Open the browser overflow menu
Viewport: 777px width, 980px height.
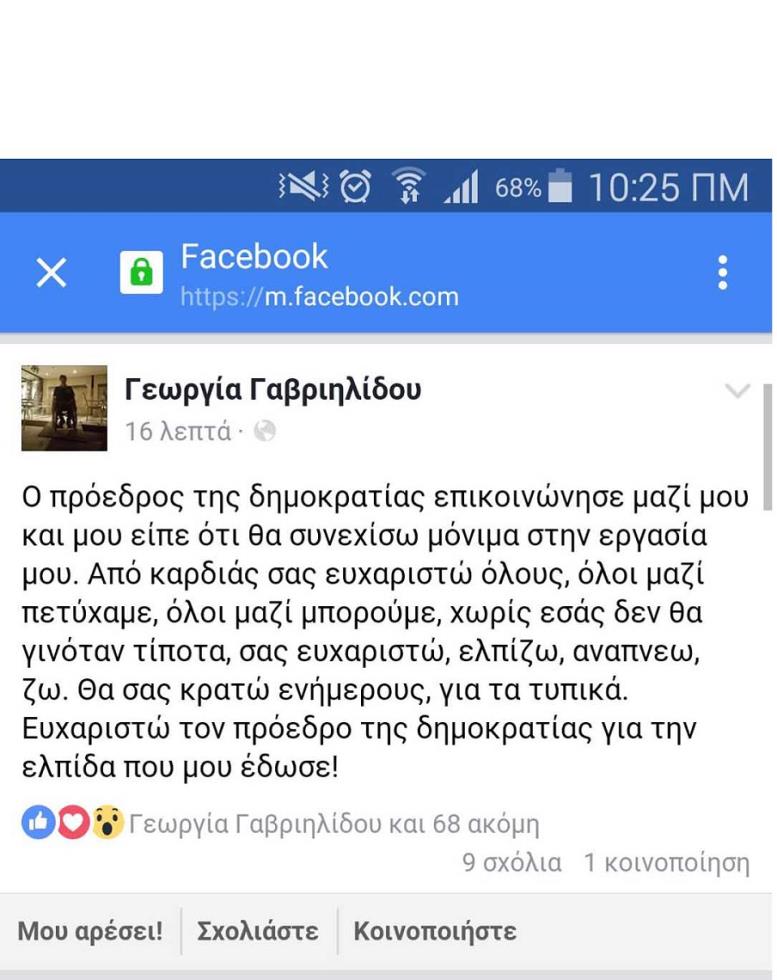(722, 273)
